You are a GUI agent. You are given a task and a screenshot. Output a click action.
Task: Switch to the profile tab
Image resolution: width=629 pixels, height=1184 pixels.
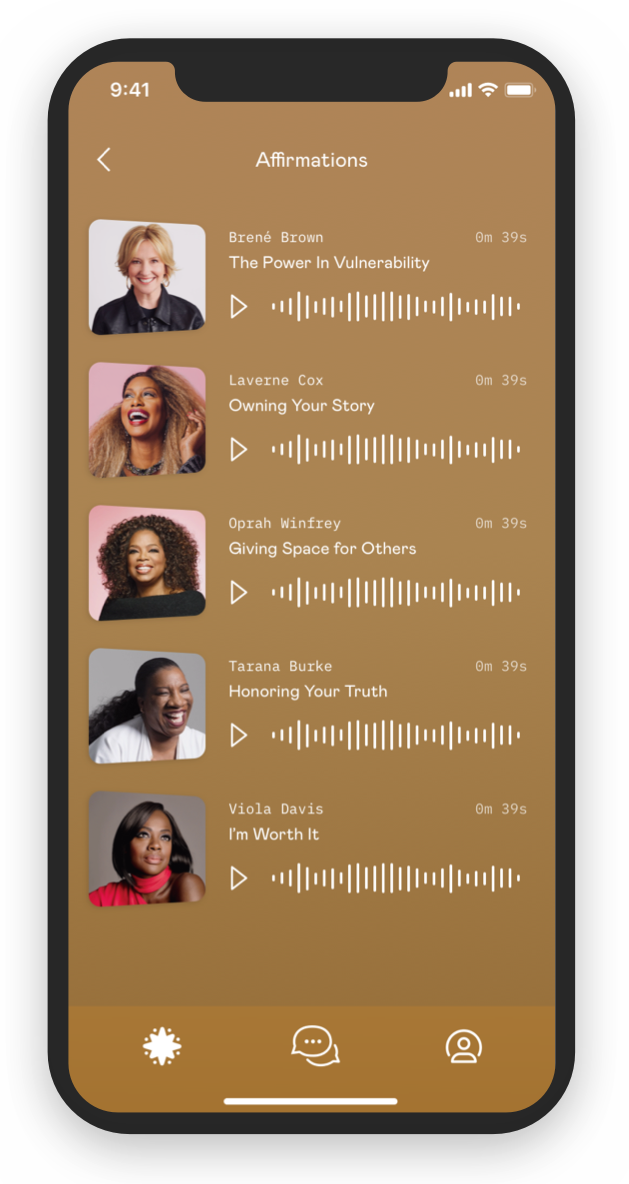pyautogui.click(x=463, y=1046)
